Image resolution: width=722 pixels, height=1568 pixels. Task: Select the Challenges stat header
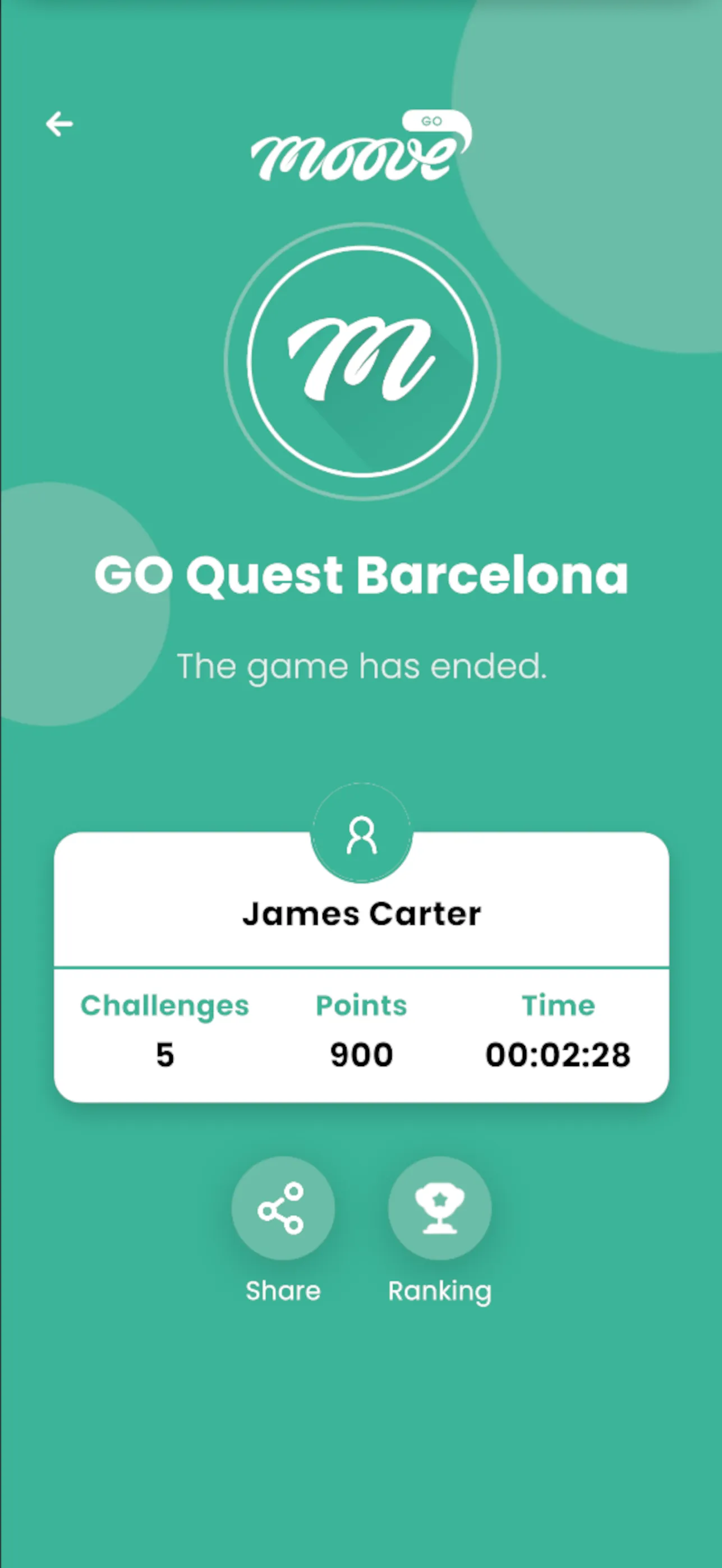pos(165,1006)
